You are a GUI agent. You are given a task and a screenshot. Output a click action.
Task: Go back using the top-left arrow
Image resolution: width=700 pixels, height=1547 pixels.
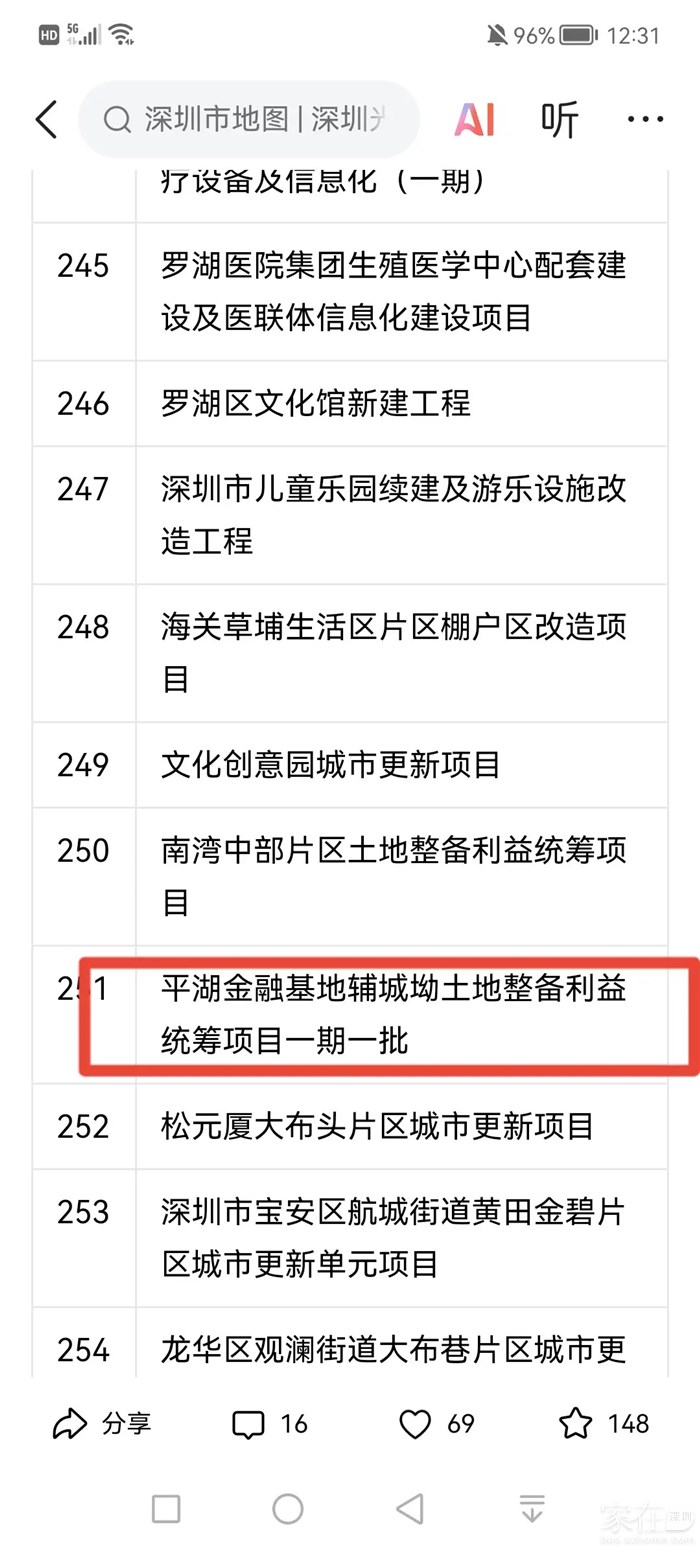click(x=46, y=120)
